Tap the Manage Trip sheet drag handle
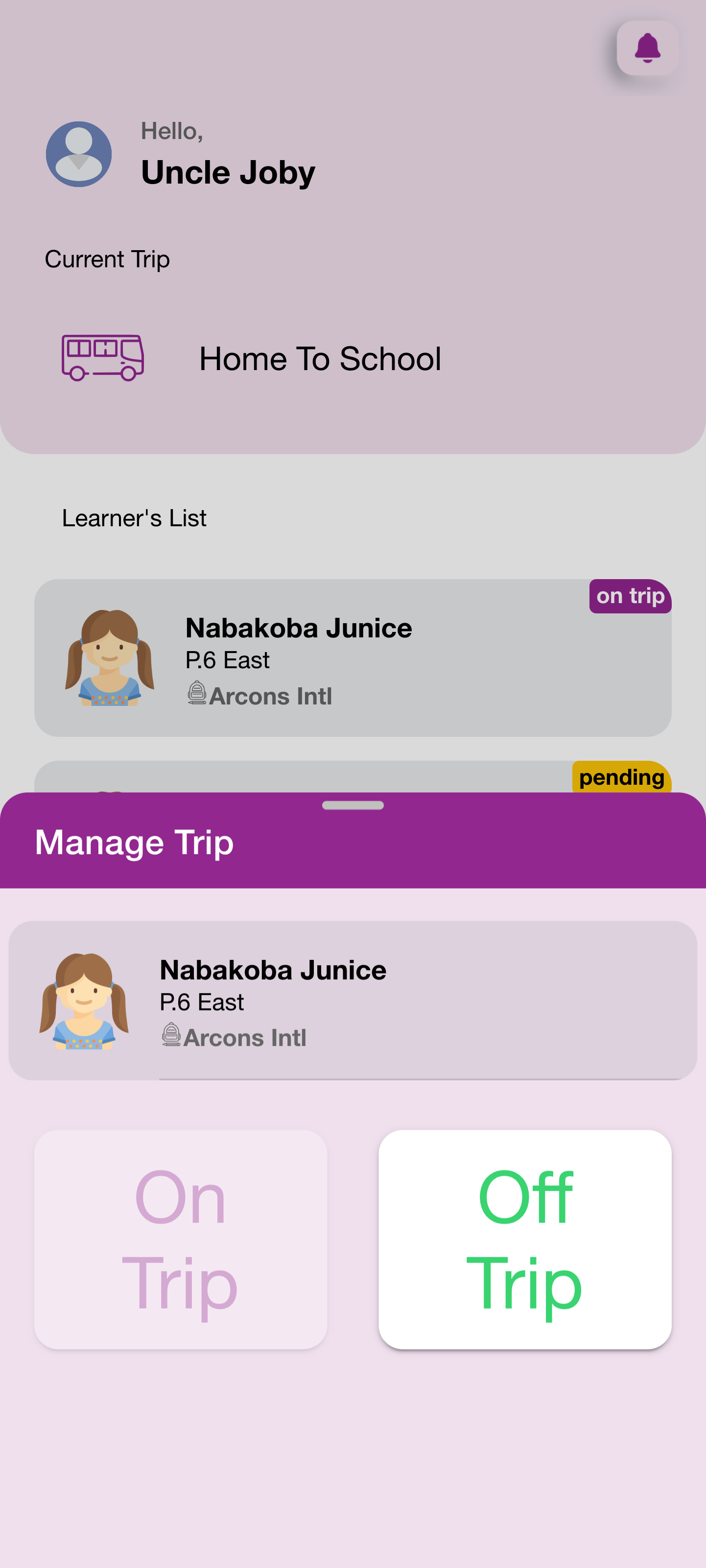 (x=353, y=805)
